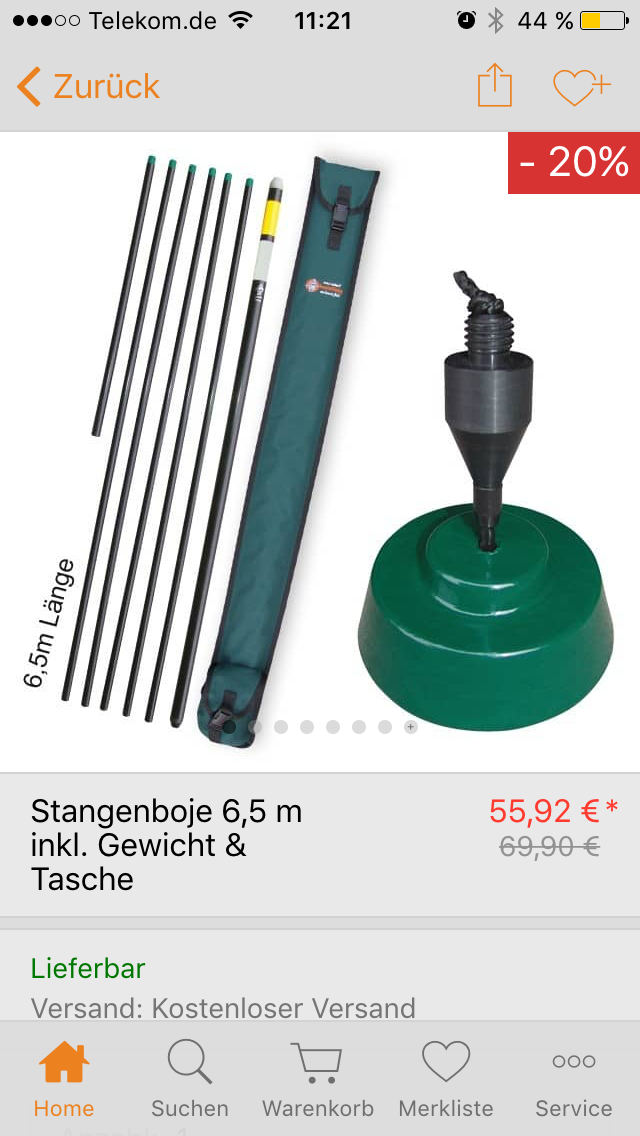Screen dimensions: 640x1136
Task: Open the Suchen tab
Action: pyautogui.click(x=190, y=1078)
